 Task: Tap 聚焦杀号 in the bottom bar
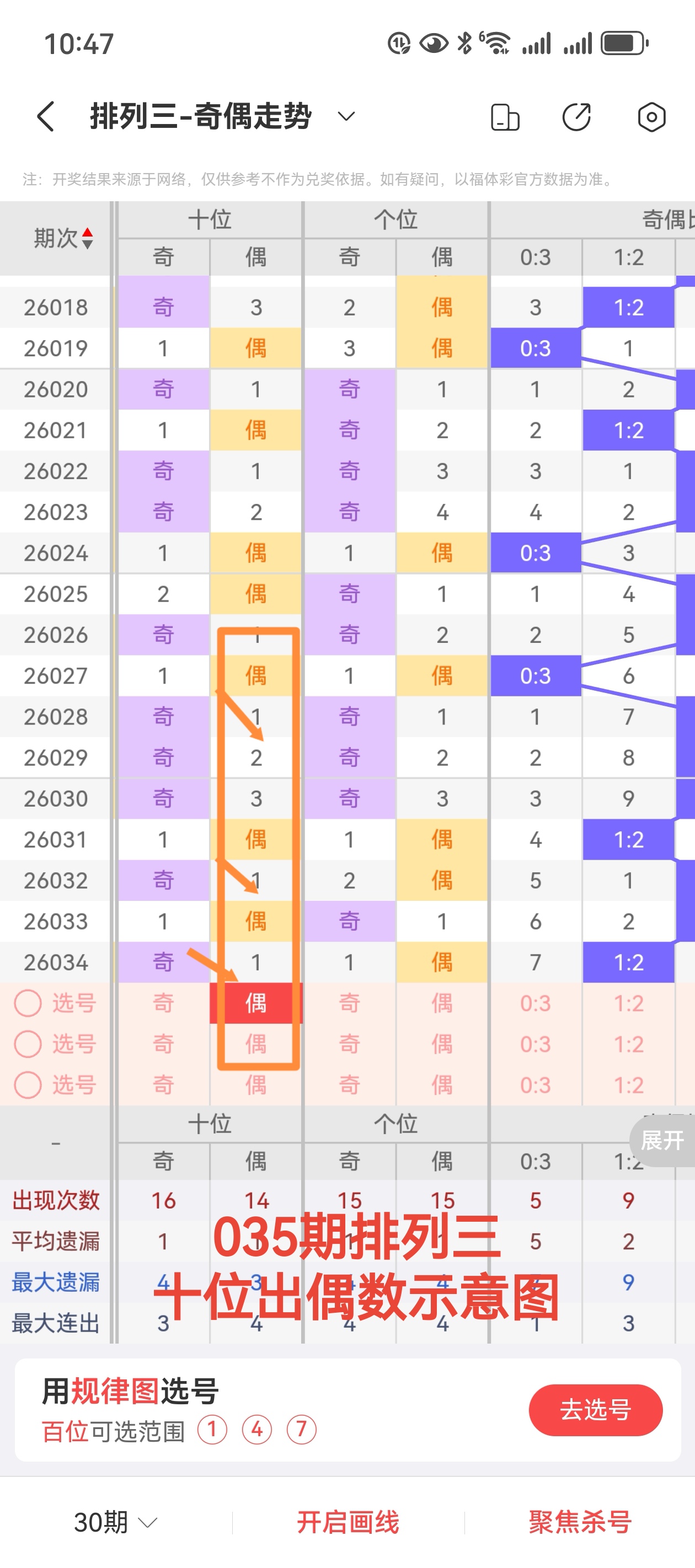click(x=581, y=1522)
